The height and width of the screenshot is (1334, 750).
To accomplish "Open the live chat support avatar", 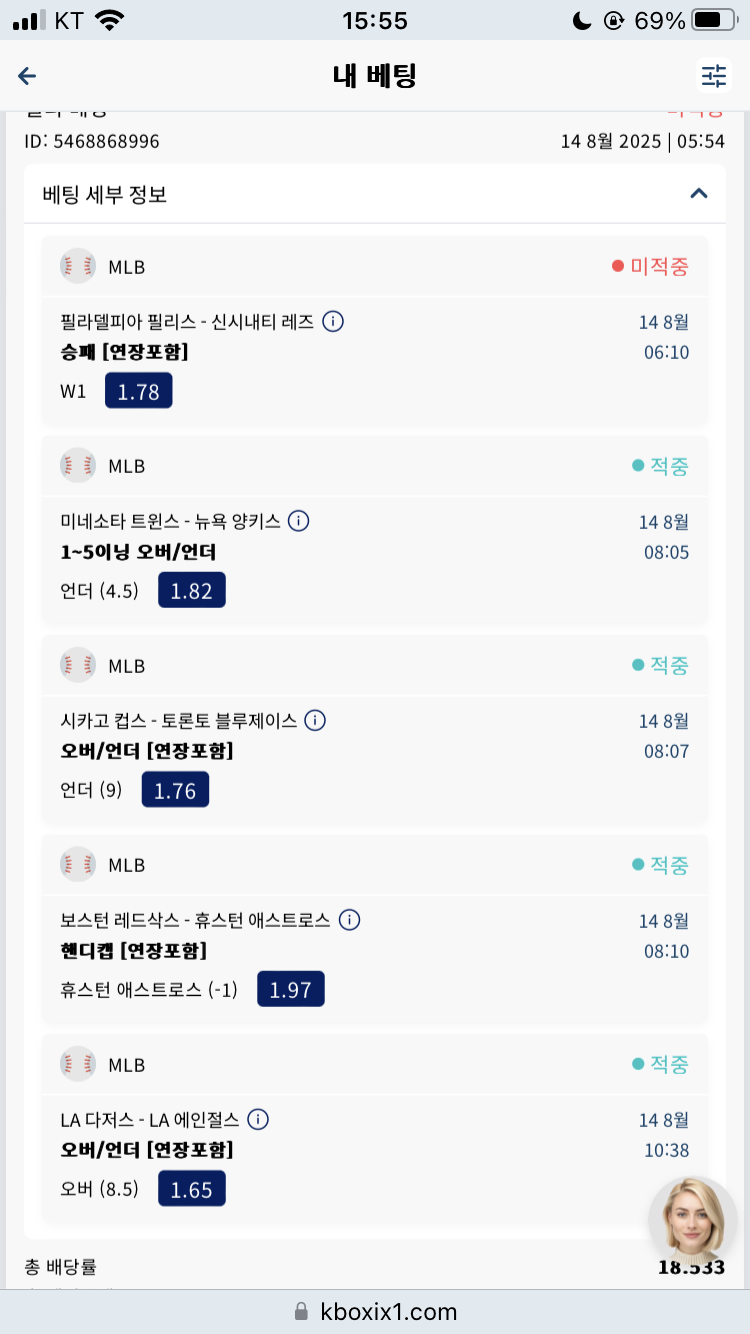I will tap(693, 1220).
